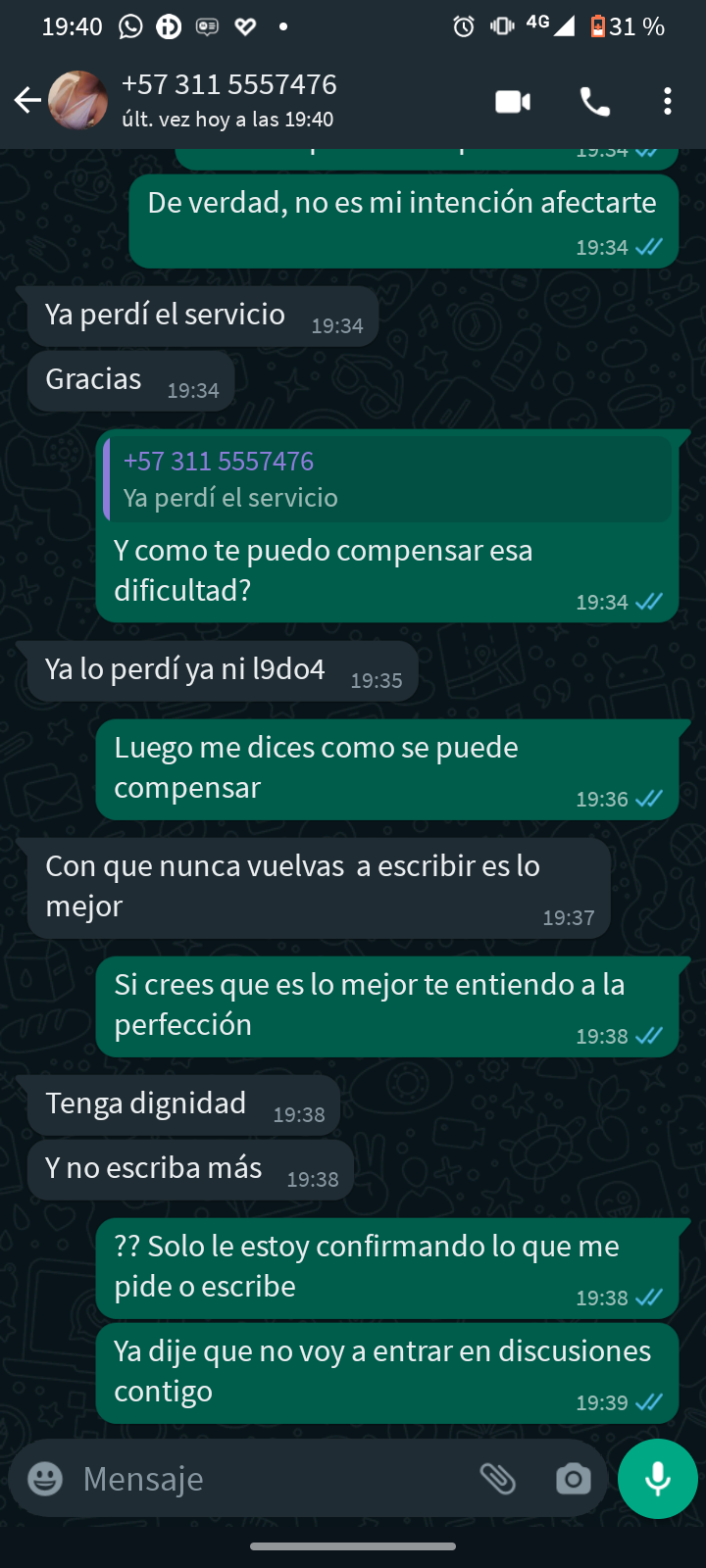Jump to quoted message 'Ya perdí el servicio'
This screenshot has height=1568, width=706.
click(x=387, y=479)
